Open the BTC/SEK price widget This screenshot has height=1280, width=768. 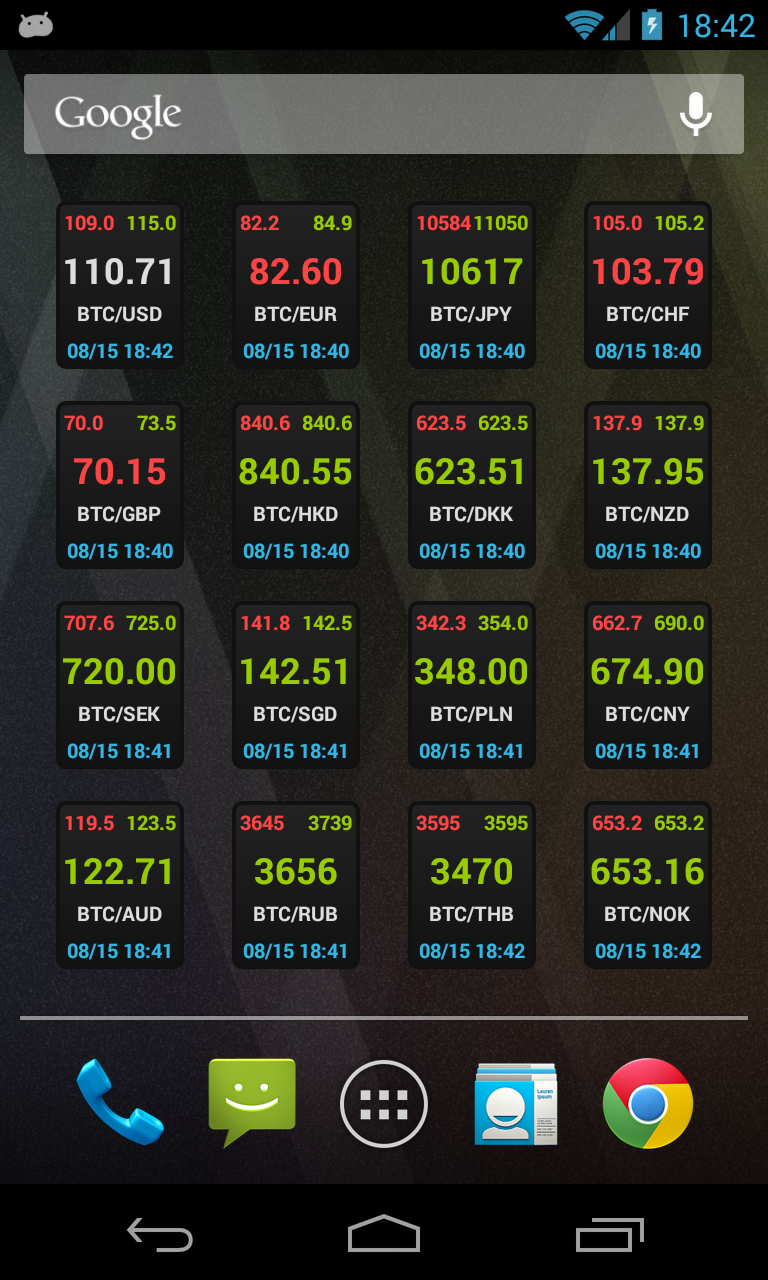click(x=120, y=686)
